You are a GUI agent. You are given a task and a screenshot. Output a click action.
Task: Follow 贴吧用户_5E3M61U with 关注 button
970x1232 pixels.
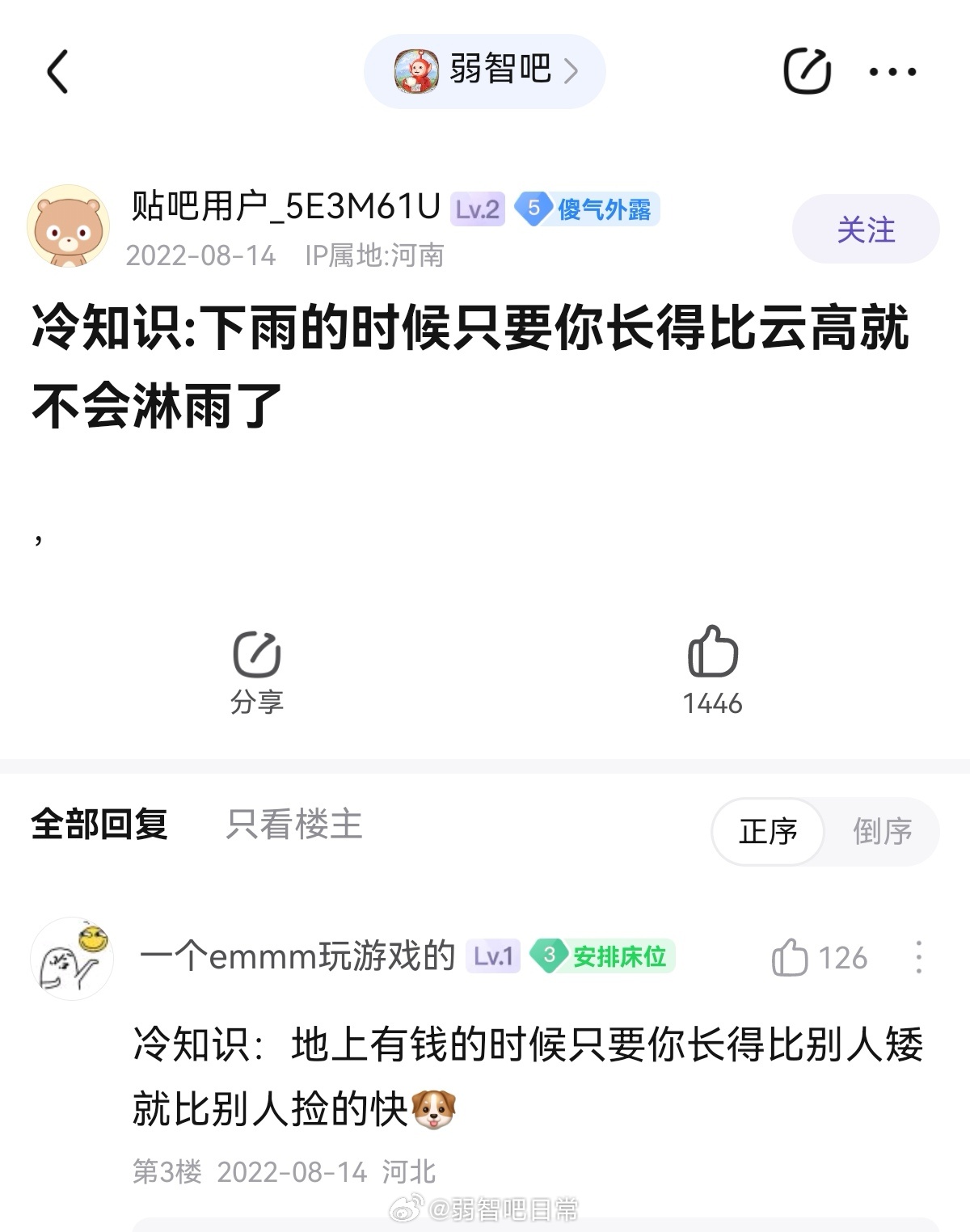(866, 230)
